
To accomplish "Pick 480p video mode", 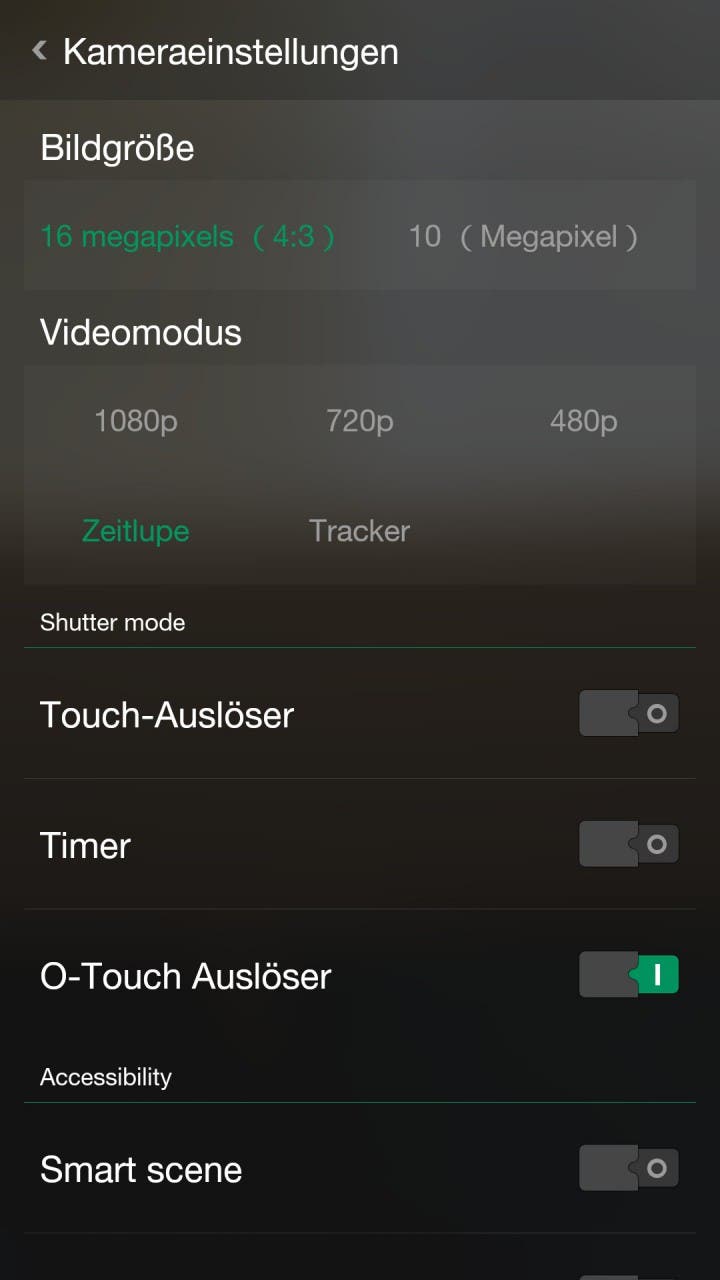I will (584, 421).
